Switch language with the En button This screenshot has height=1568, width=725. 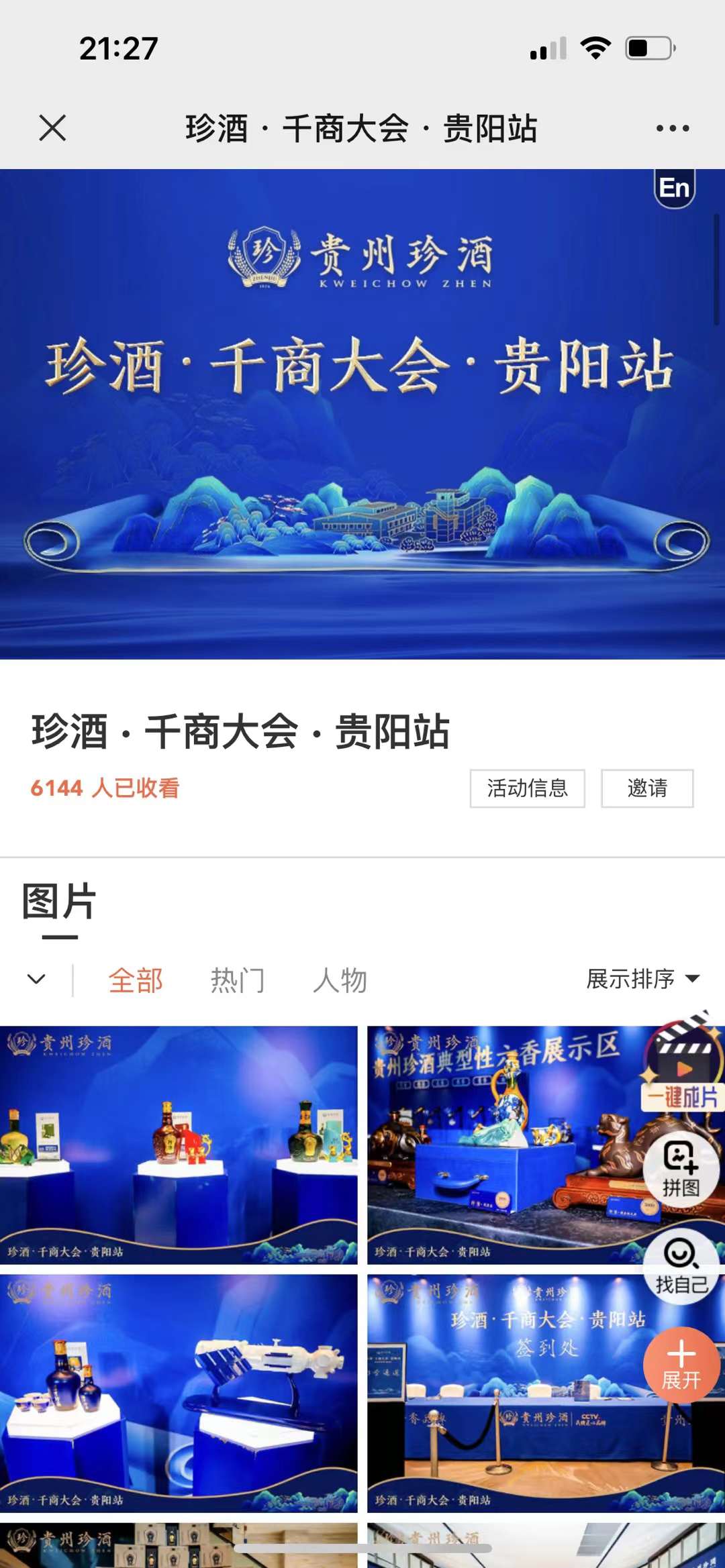675,189
